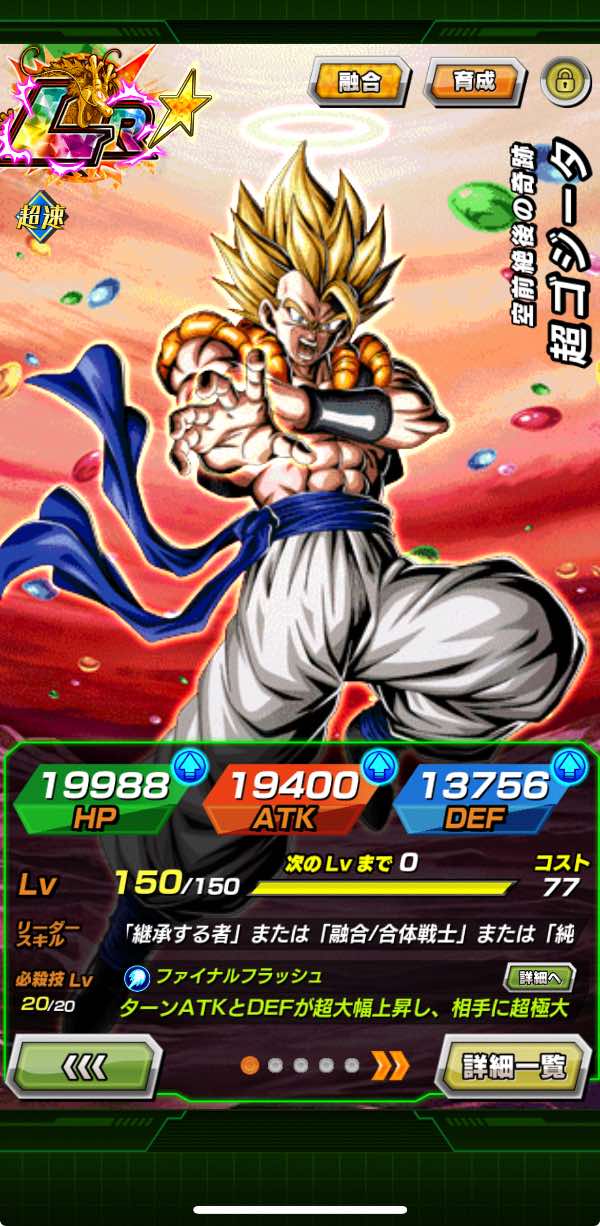Open the 詳細へ super attack details
This screenshot has height=1226, width=600.
[540, 977]
